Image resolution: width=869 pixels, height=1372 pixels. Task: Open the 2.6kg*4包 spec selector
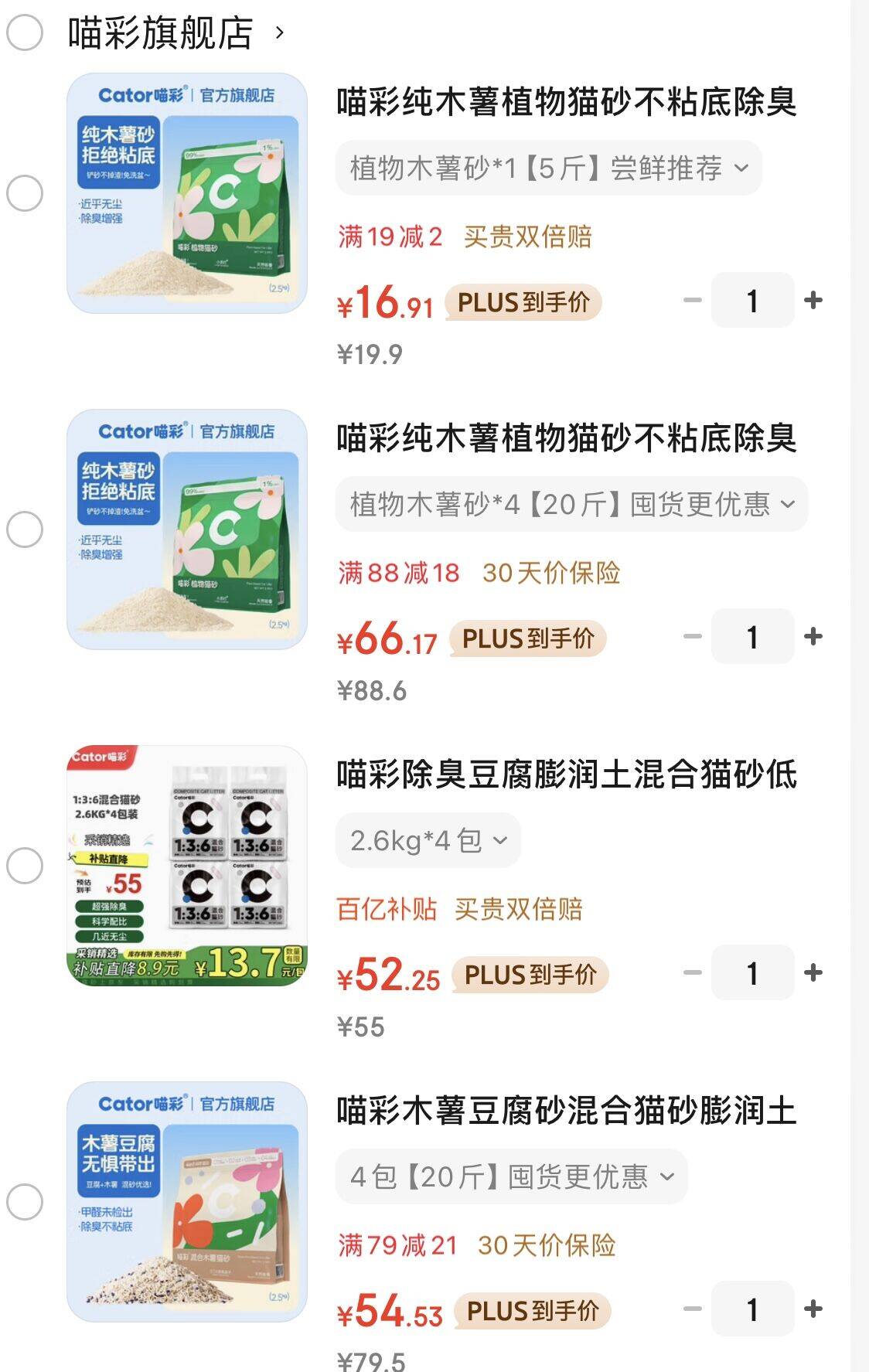[428, 840]
